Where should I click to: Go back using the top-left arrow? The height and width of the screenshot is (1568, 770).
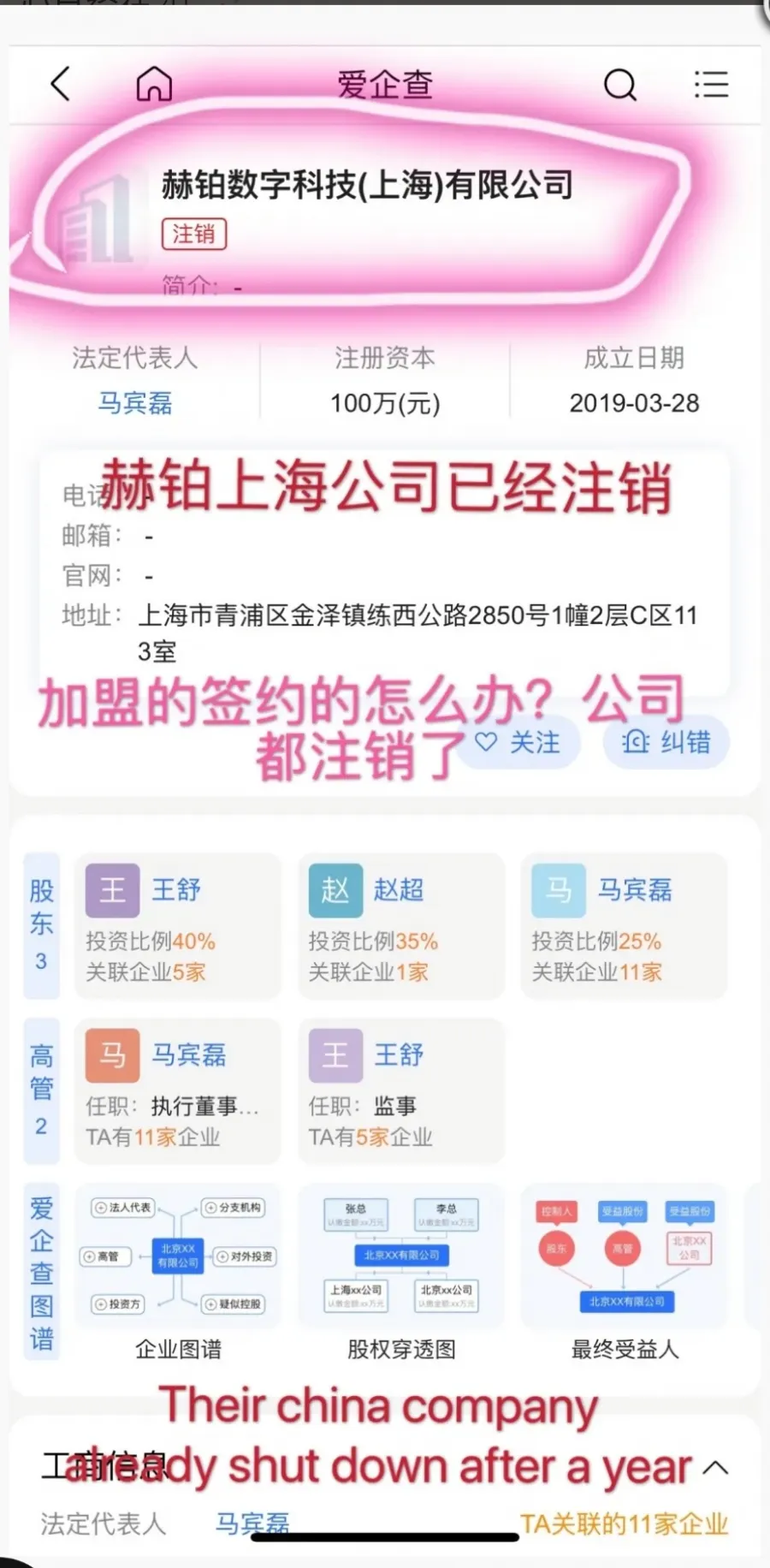[61, 84]
